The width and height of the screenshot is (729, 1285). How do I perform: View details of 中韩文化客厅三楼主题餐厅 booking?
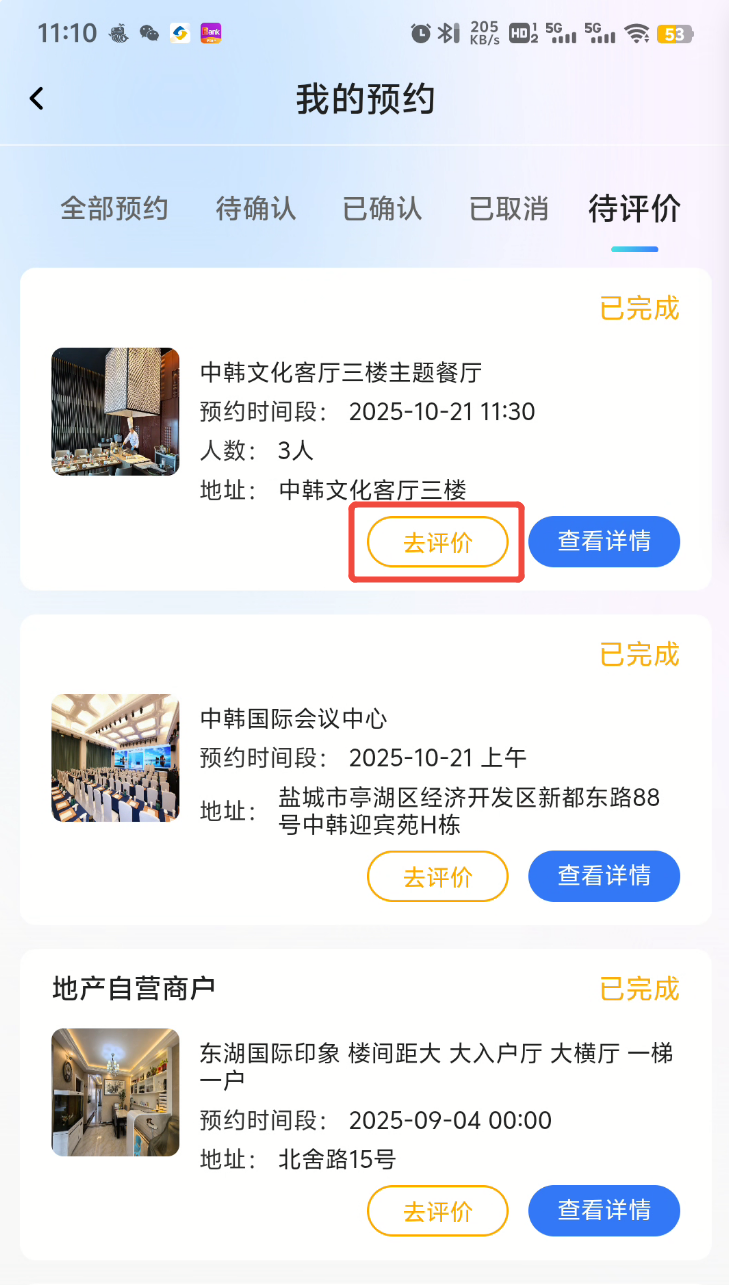pos(603,542)
